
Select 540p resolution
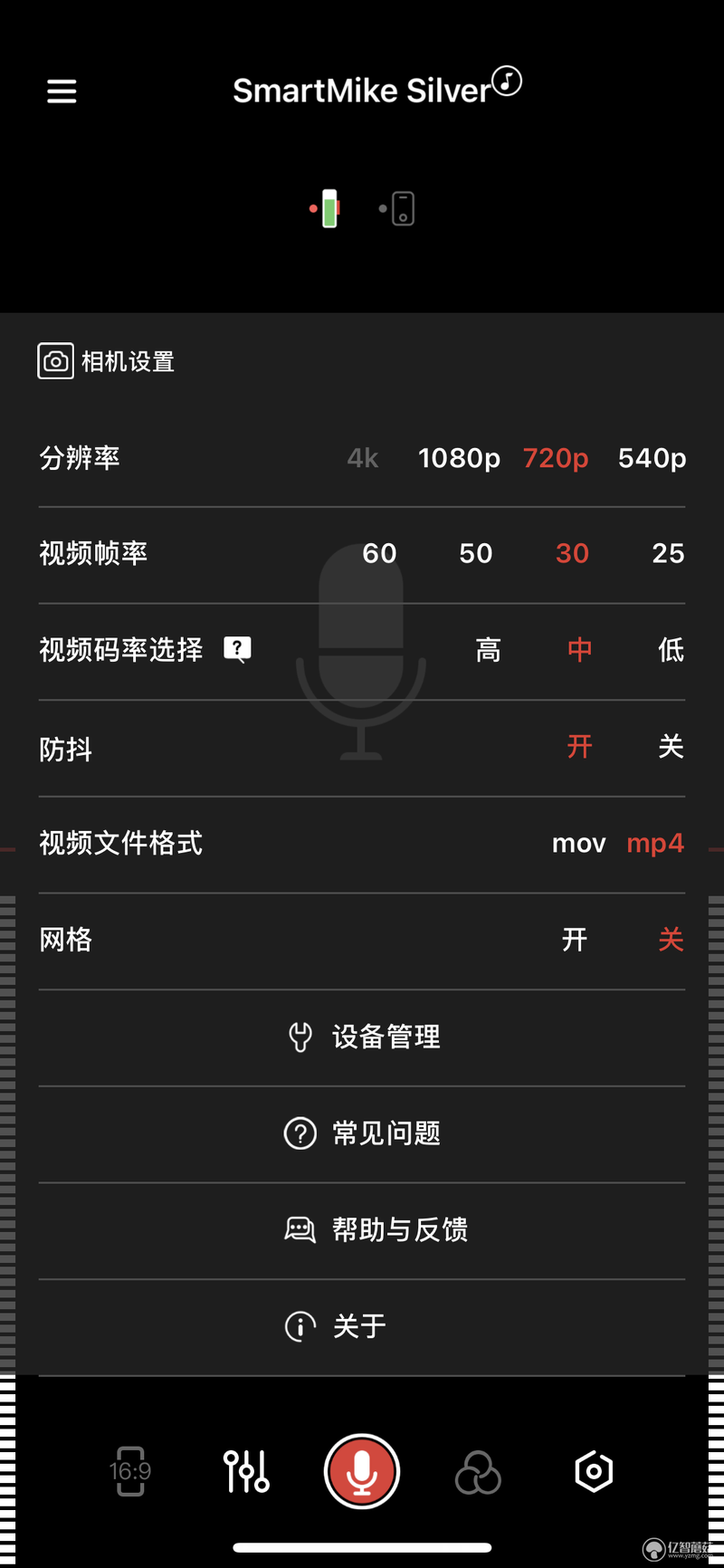pyautogui.click(x=652, y=458)
